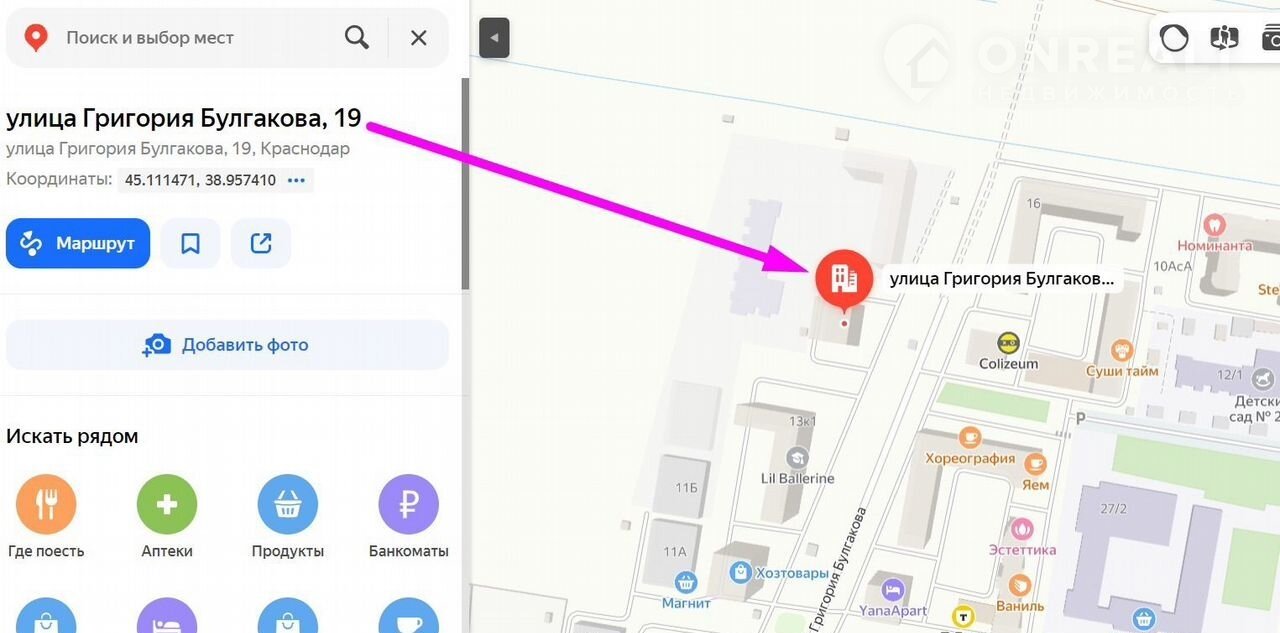The image size is (1280, 633).
Task: Clear the search with the X button
Action: [419, 38]
